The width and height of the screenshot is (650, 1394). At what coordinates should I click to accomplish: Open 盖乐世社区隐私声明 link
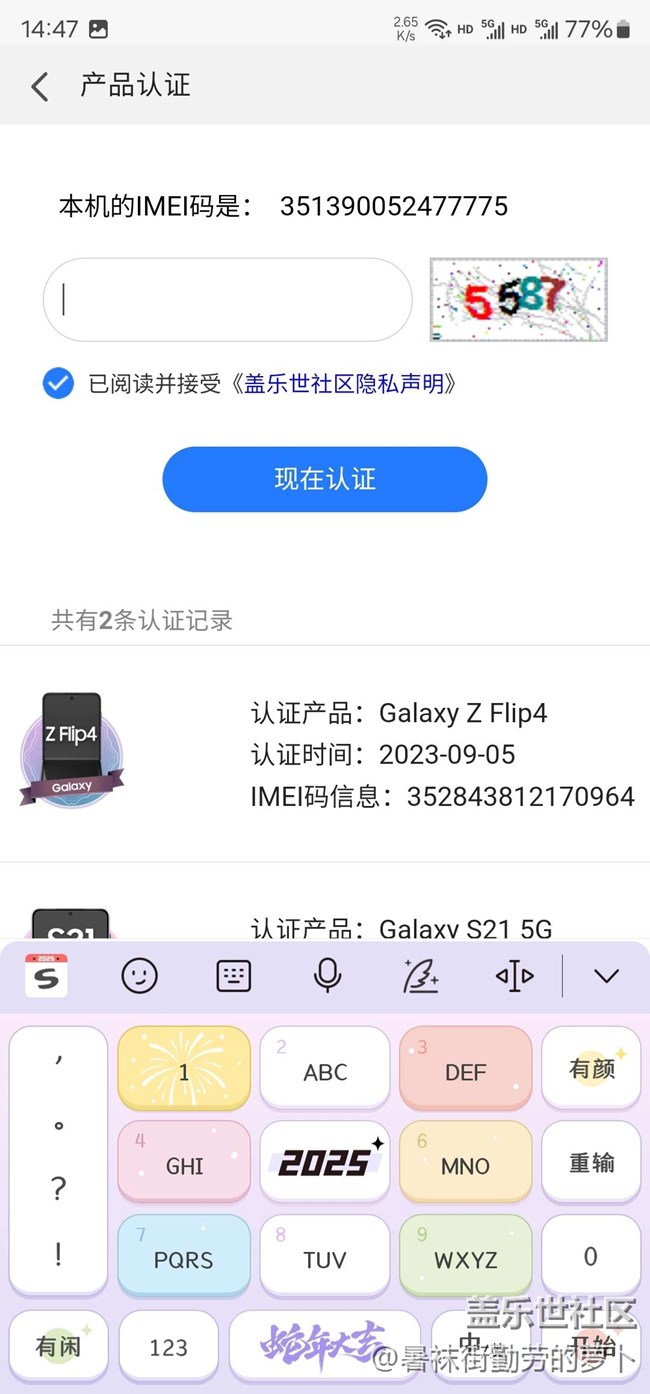click(344, 383)
